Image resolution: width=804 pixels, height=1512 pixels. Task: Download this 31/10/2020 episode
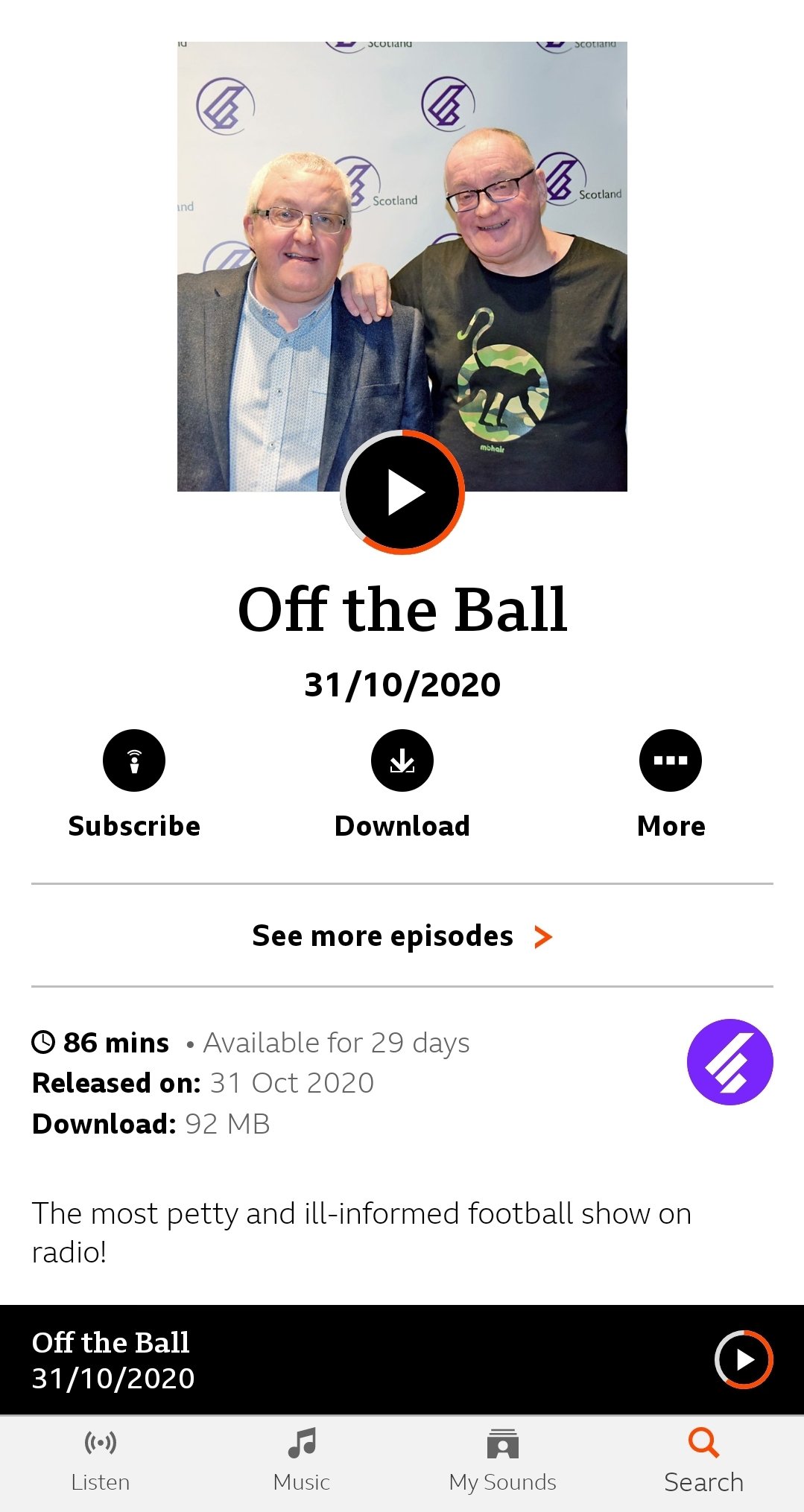pyautogui.click(x=402, y=784)
